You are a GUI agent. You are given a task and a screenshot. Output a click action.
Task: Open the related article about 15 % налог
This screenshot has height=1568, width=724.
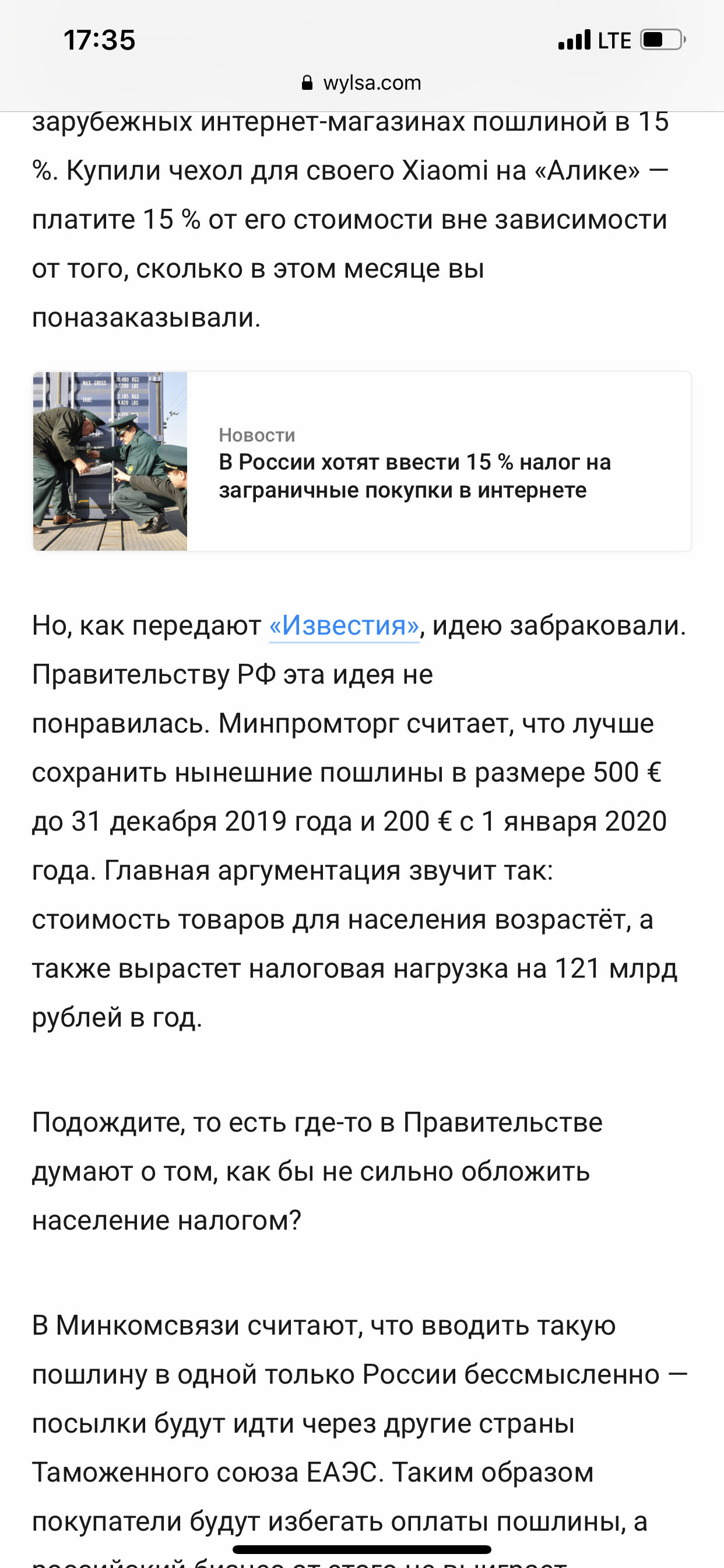pyautogui.click(x=362, y=461)
